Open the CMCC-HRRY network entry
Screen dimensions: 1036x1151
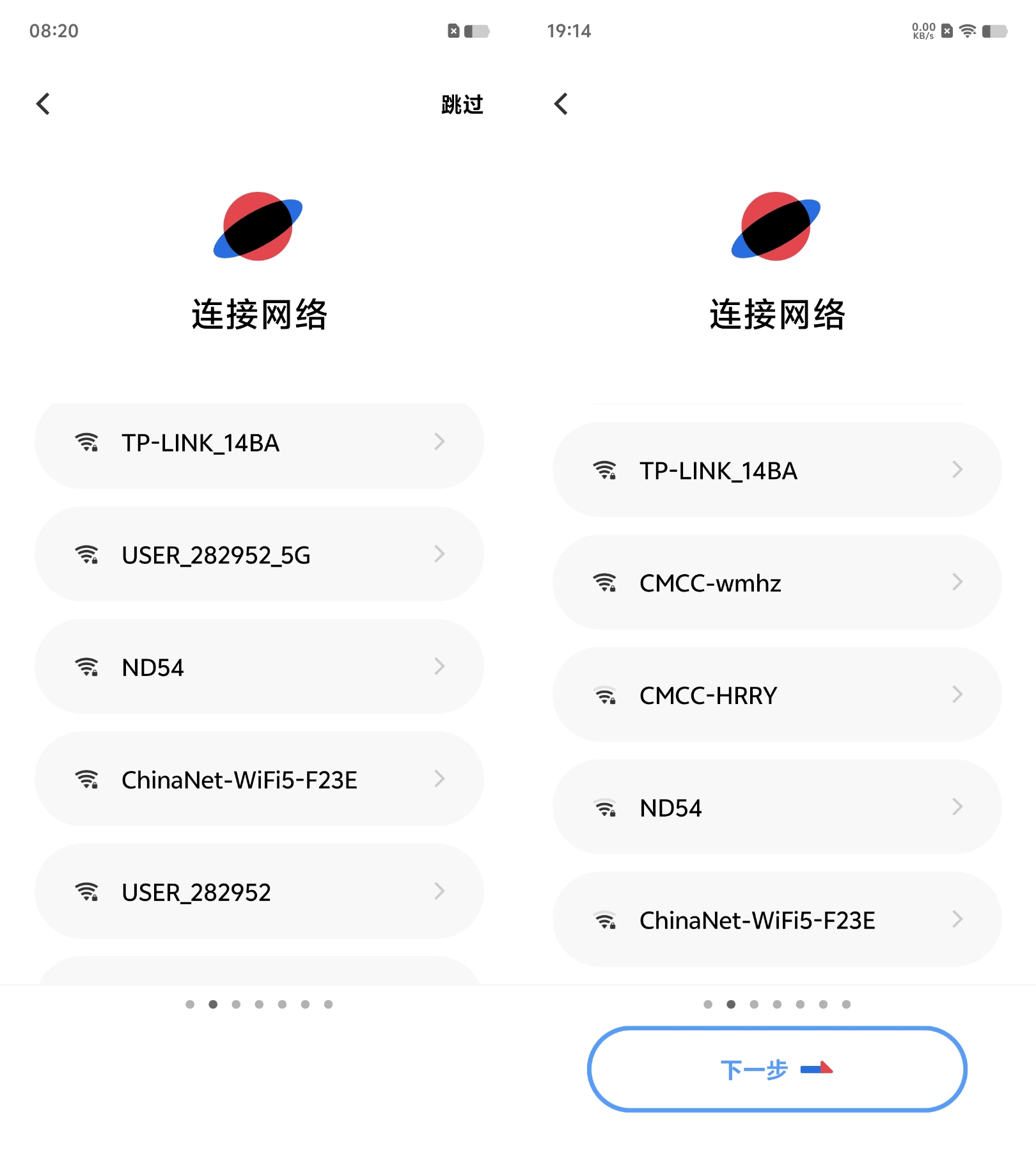776,695
